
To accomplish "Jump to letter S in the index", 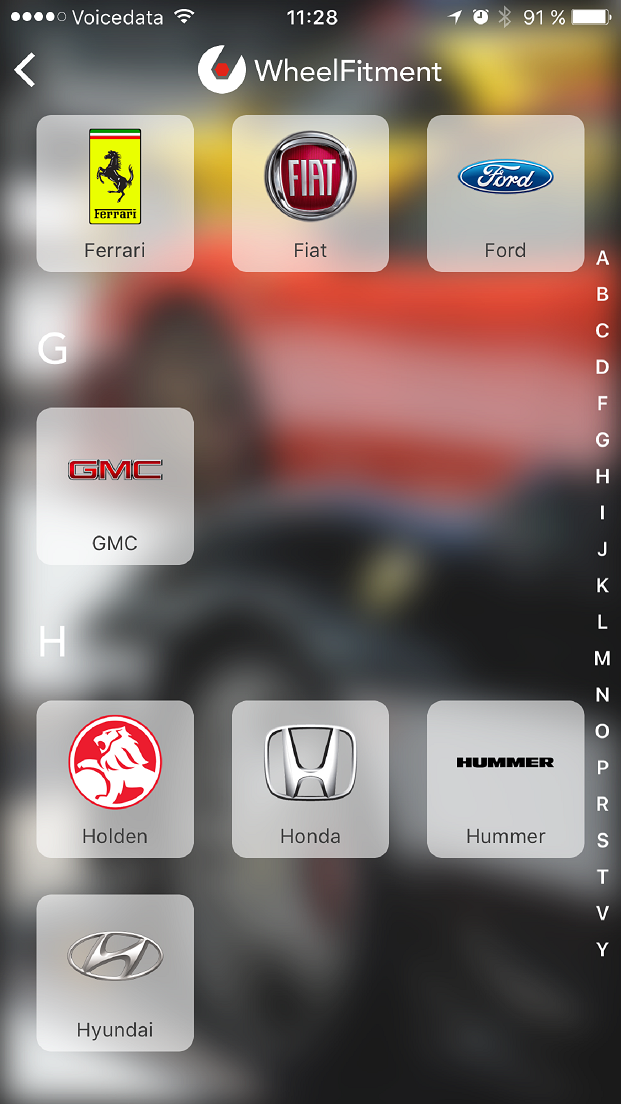I will [x=602, y=840].
